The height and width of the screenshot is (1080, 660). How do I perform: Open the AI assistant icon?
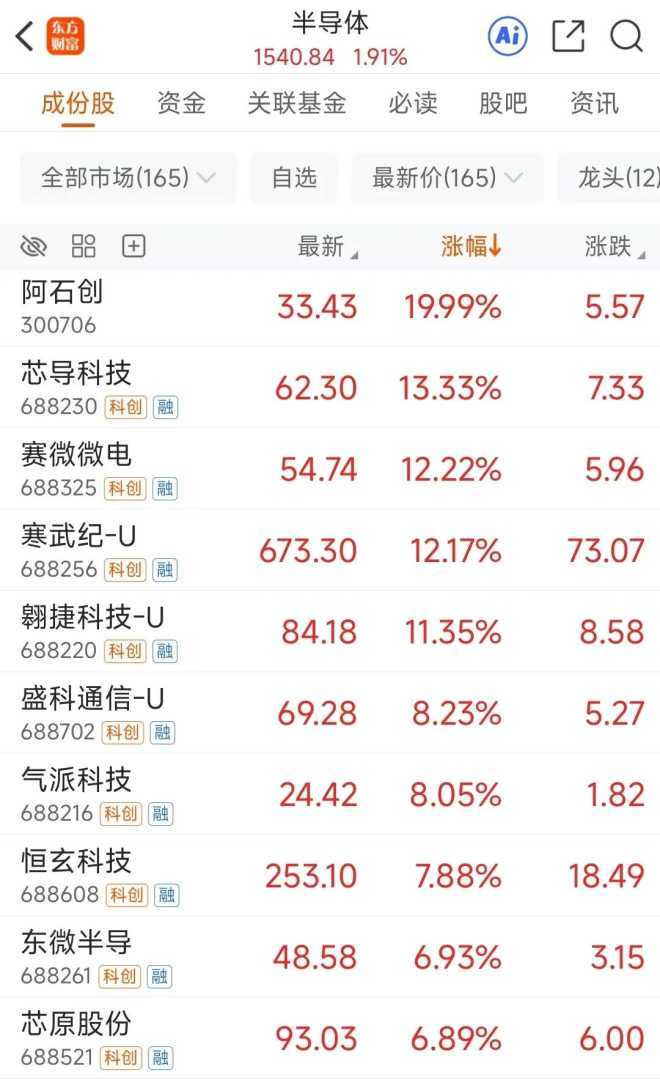(507, 37)
